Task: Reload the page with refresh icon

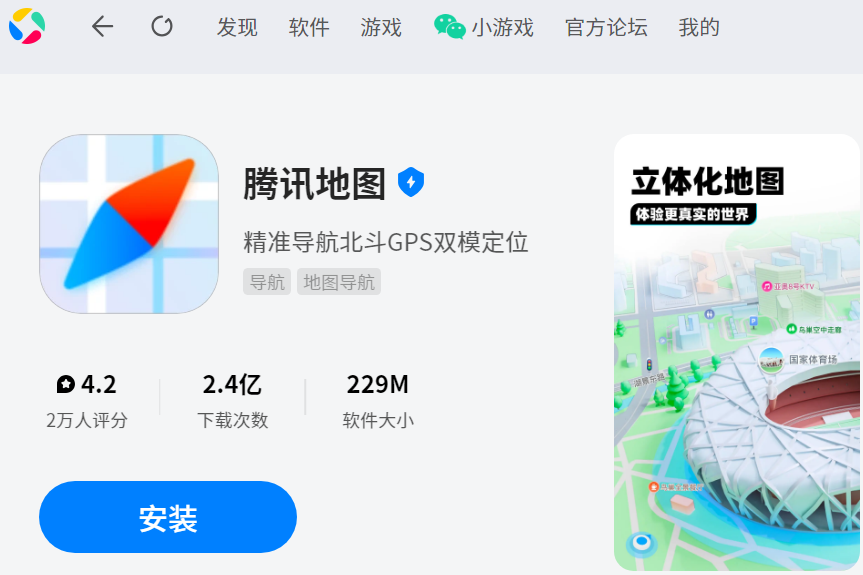Action: [x=162, y=27]
